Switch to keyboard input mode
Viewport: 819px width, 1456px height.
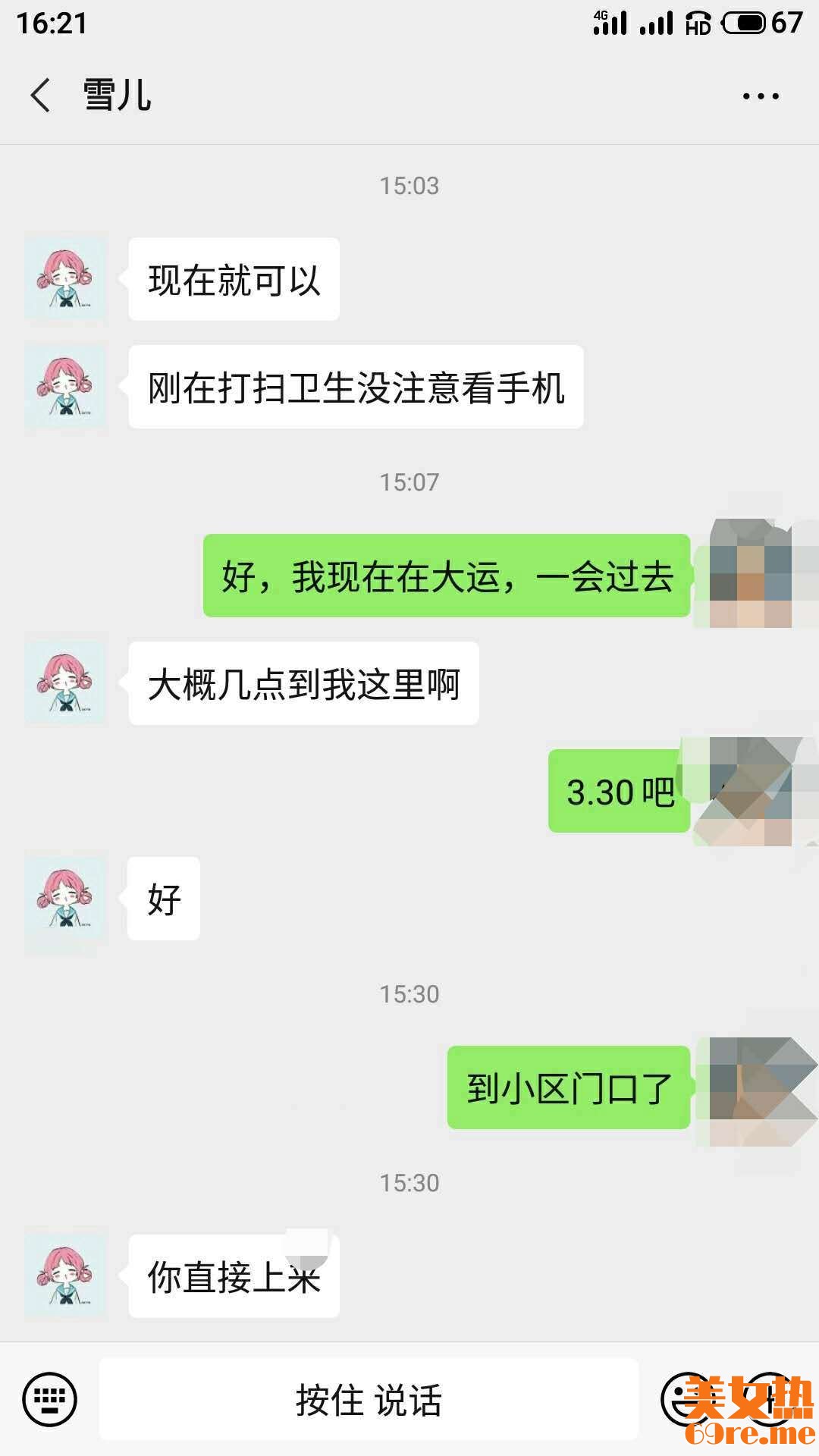(50, 1398)
